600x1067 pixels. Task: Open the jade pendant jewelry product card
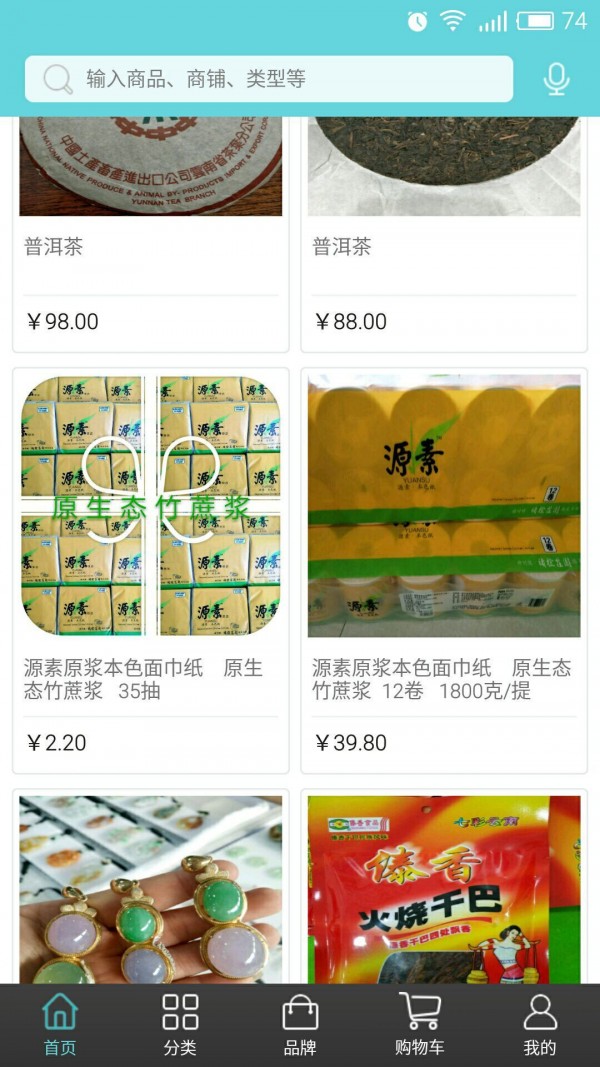[x=150, y=890]
